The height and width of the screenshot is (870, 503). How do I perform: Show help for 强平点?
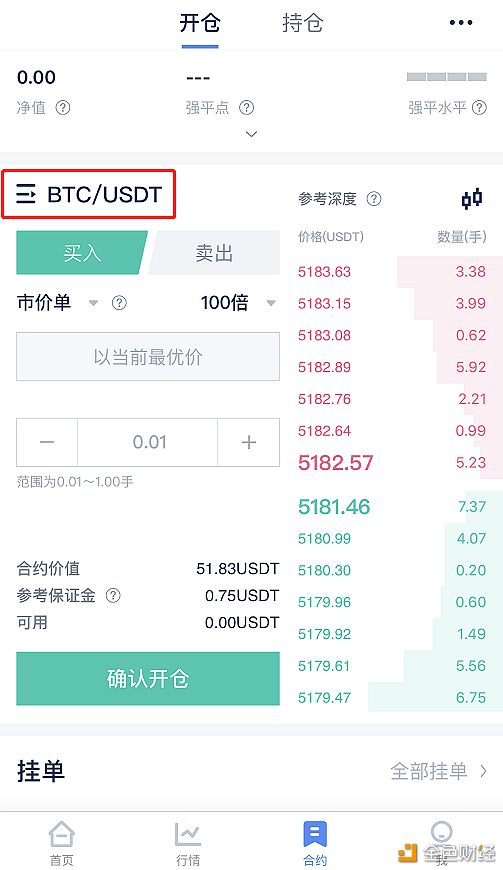pyautogui.click(x=247, y=108)
